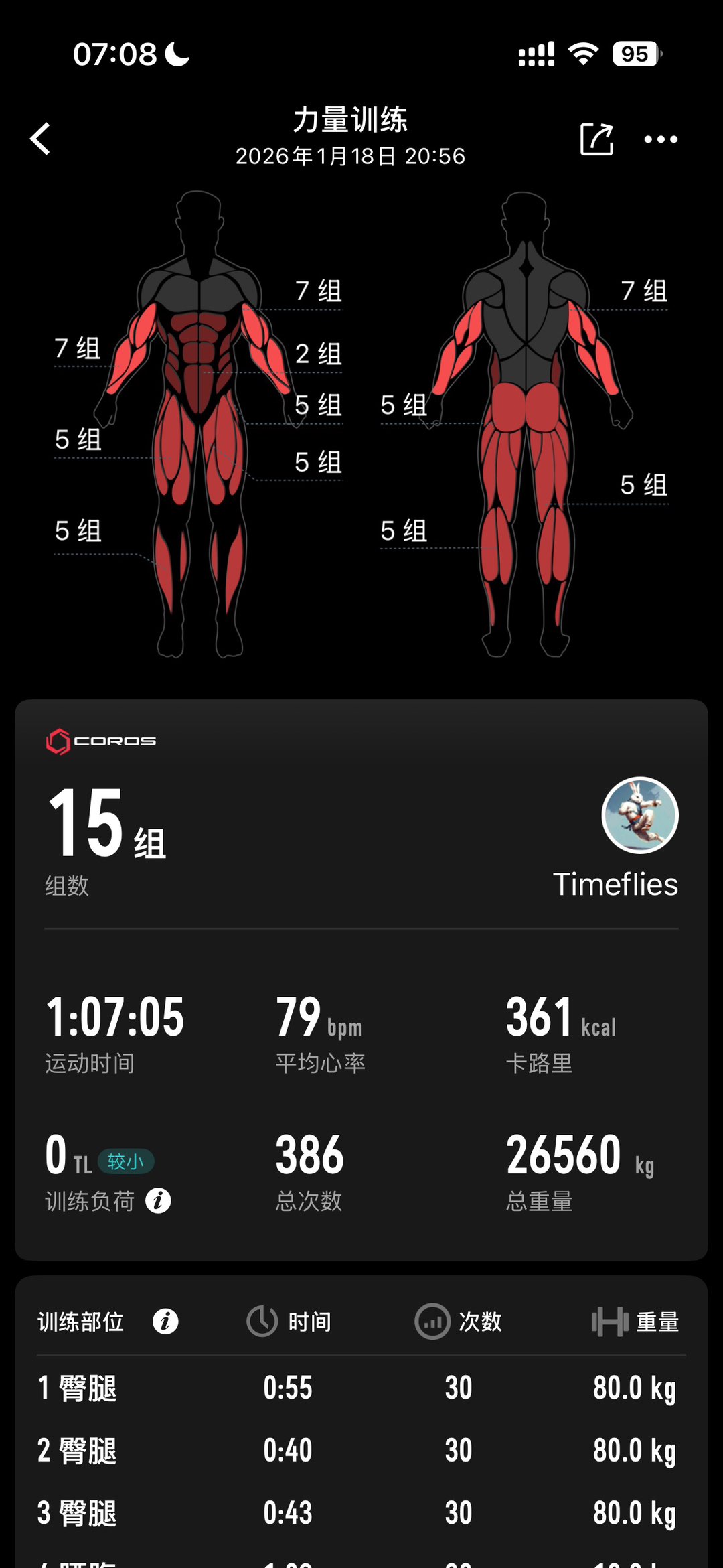723x1568 pixels.
Task: Share this strength training workout
Action: (x=596, y=139)
